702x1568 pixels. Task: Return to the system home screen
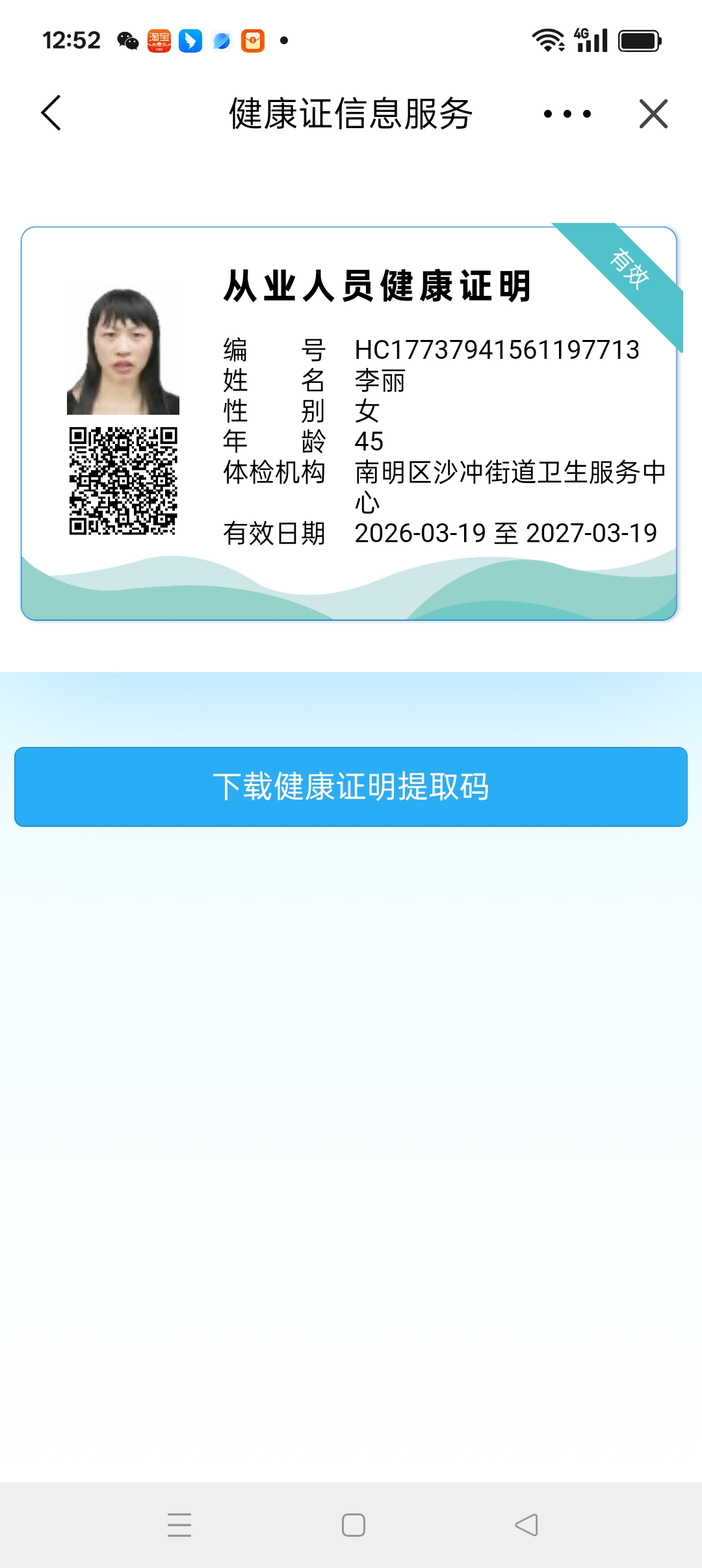coord(353,1524)
